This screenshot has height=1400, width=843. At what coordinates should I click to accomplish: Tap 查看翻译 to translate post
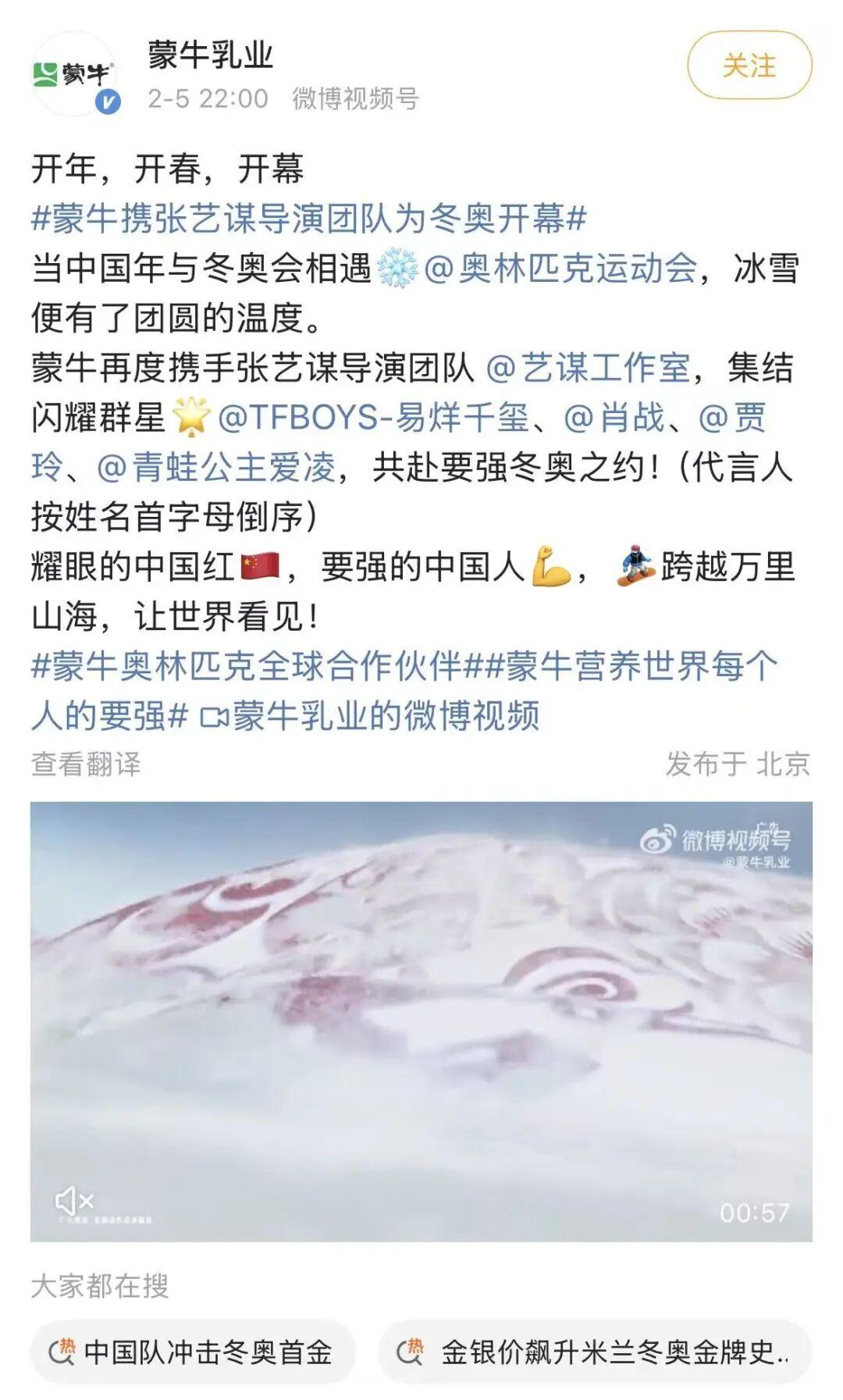click(86, 764)
